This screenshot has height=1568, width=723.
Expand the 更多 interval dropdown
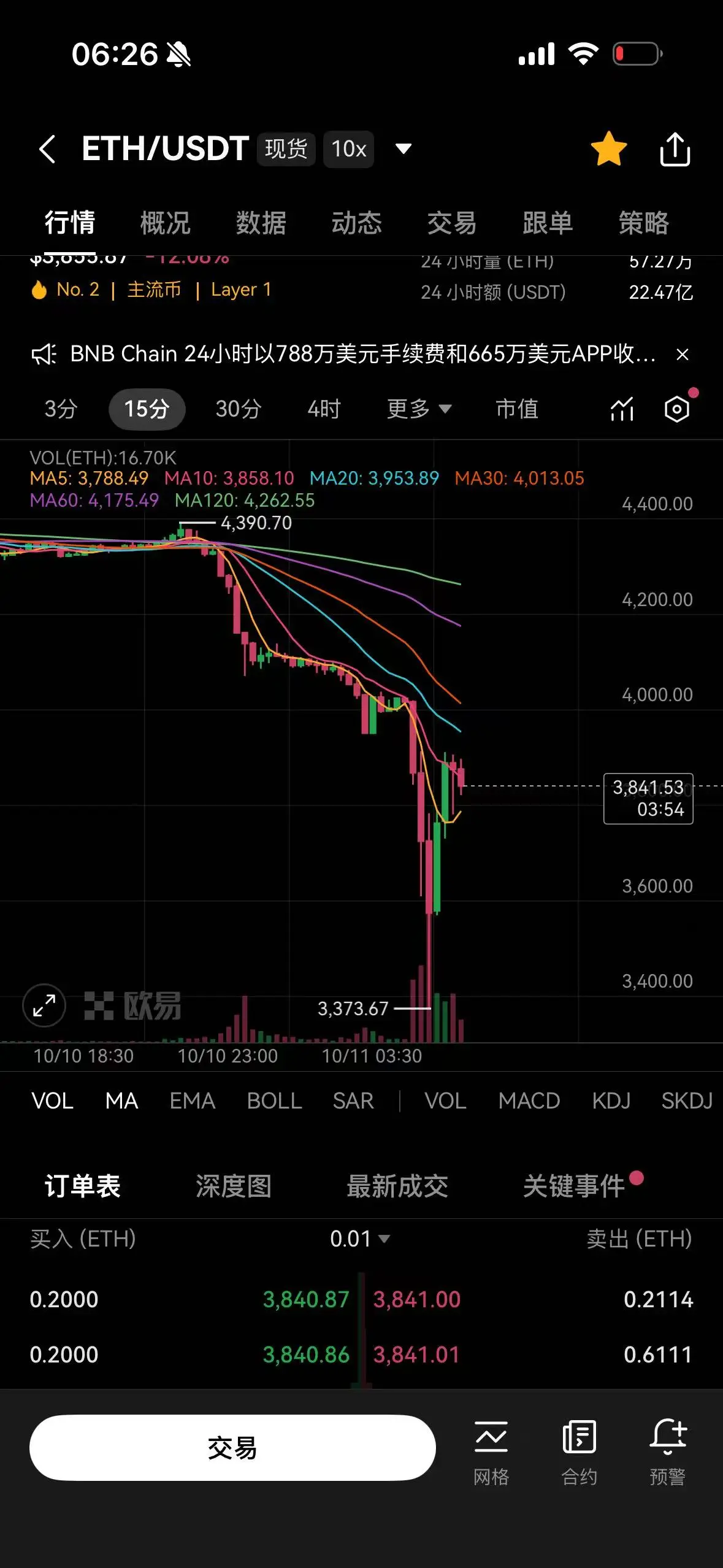click(419, 409)
